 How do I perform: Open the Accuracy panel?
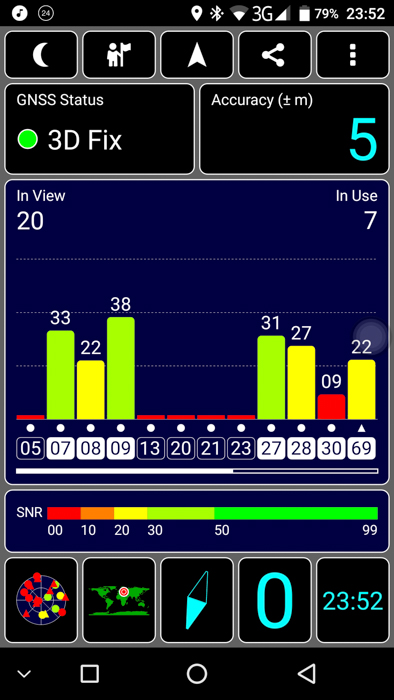pyautogui.click(x=294, y=129)
